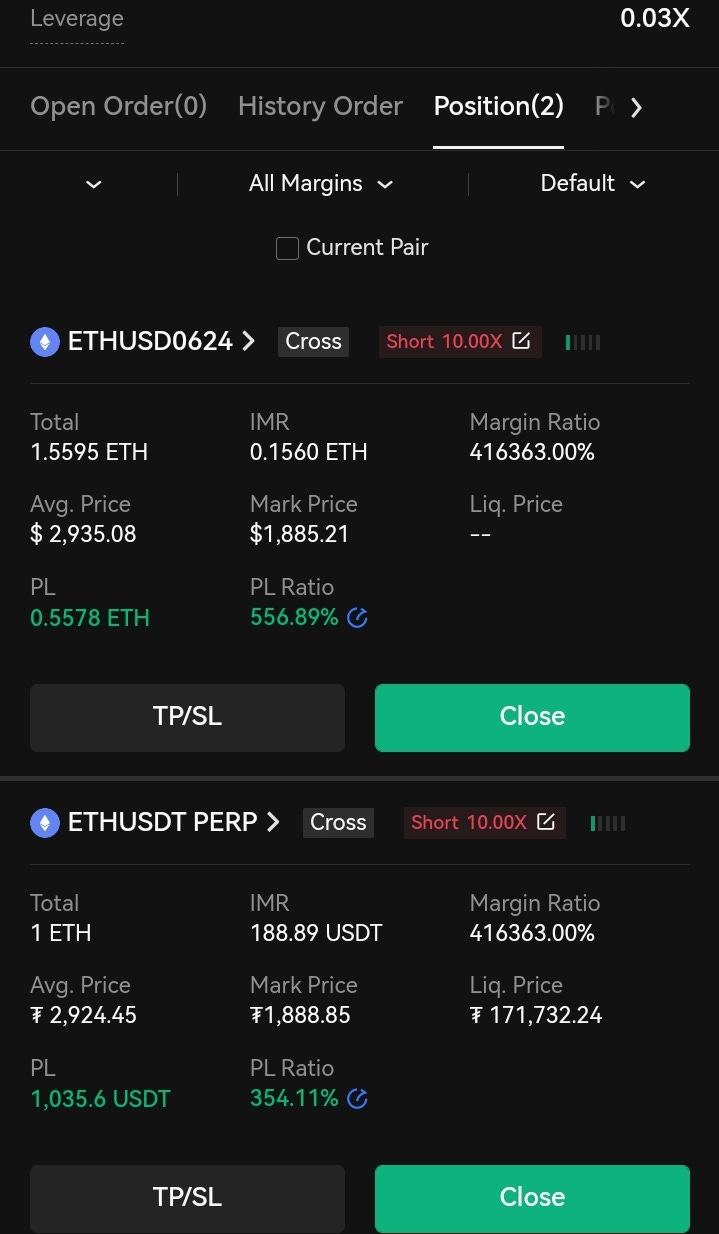The height and width of the screenshot is (1234, 719).
Task: Close the ETHUSDT PERP position
Action: (532, 1198)
